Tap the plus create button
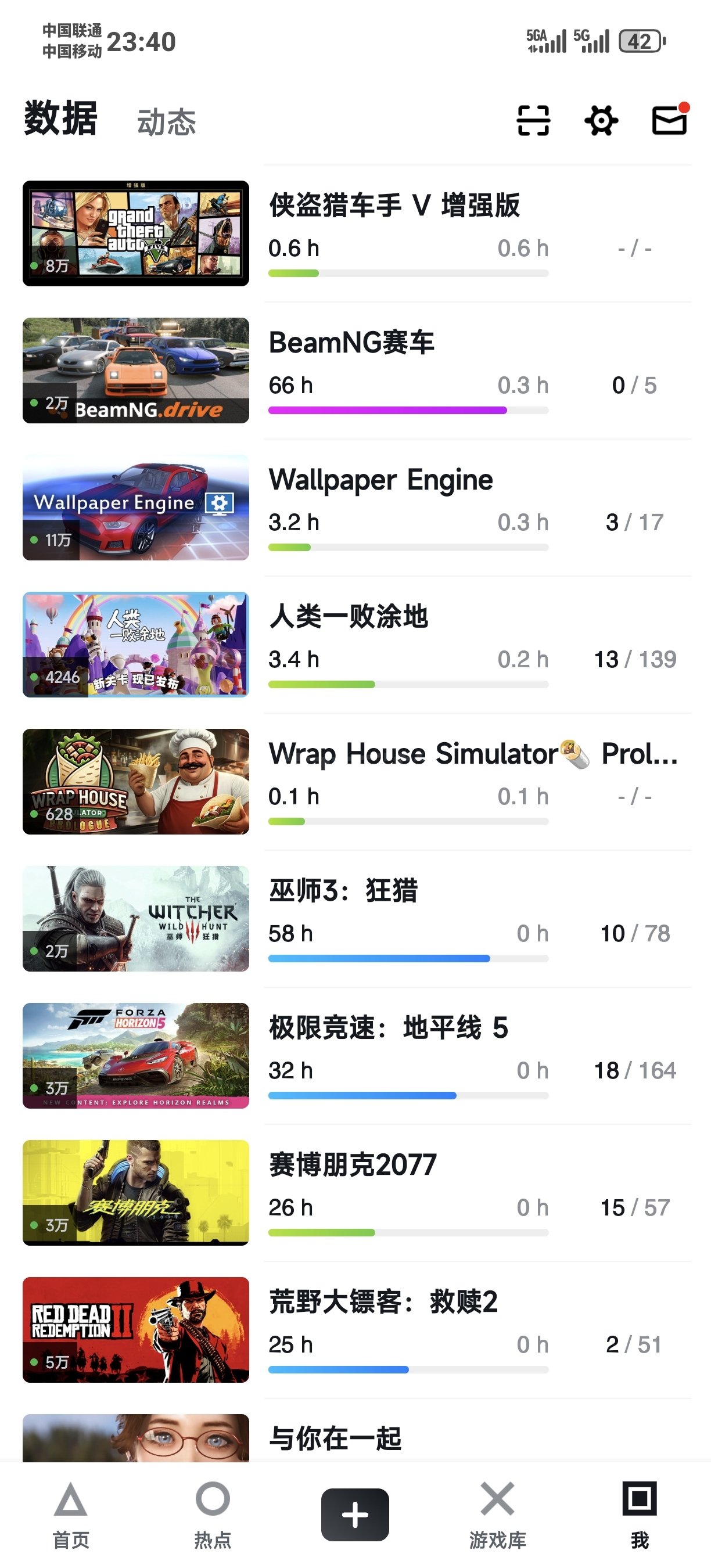This screenshot has height=1568, width=711. (355, 1515)
